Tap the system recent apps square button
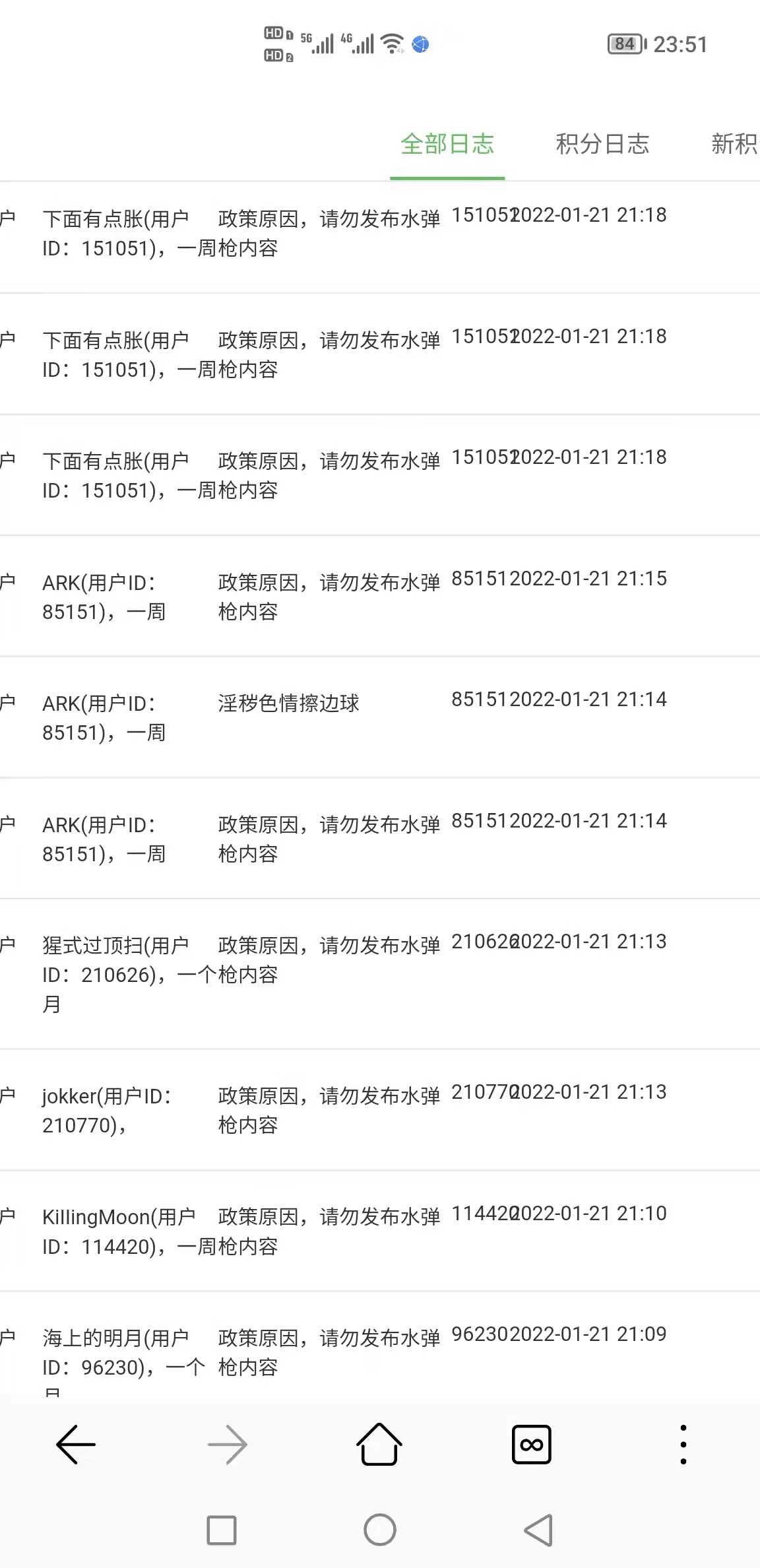Viewport: 760px width, 1568px height. pyautogui.click(x=222, y=1530)
